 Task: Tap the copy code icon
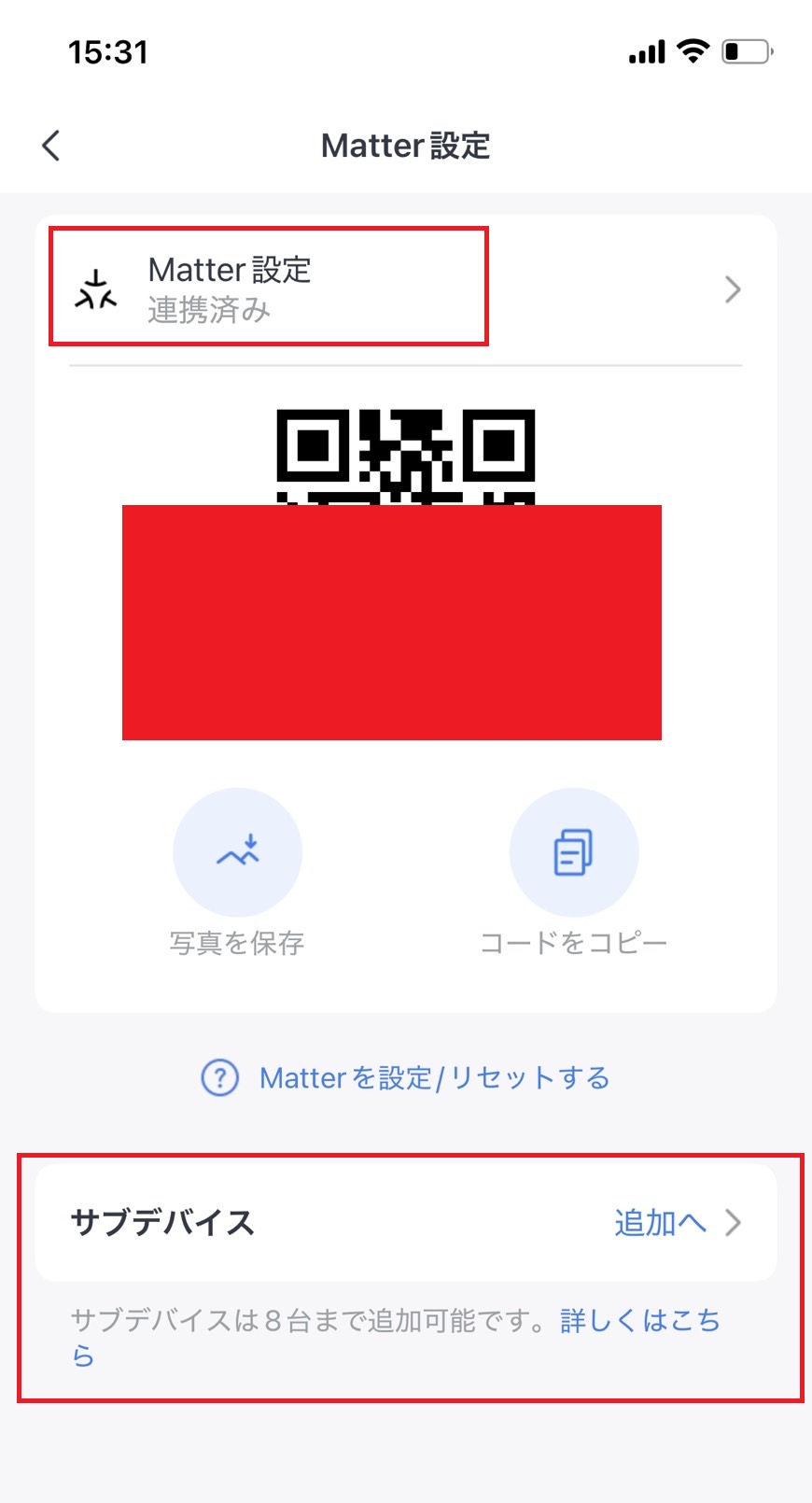(575, 851)
